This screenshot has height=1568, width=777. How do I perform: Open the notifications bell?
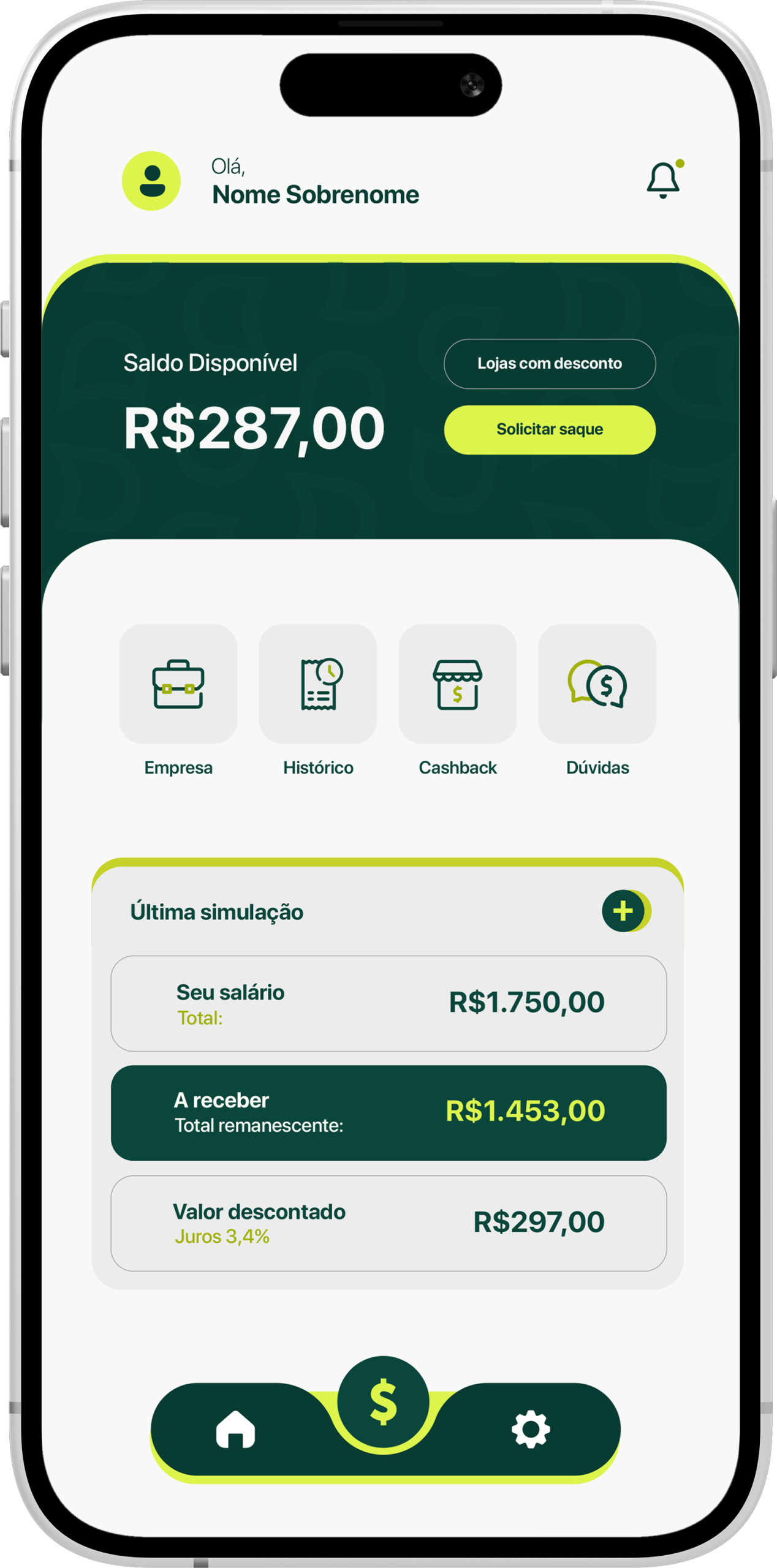[x=663, y=180]
